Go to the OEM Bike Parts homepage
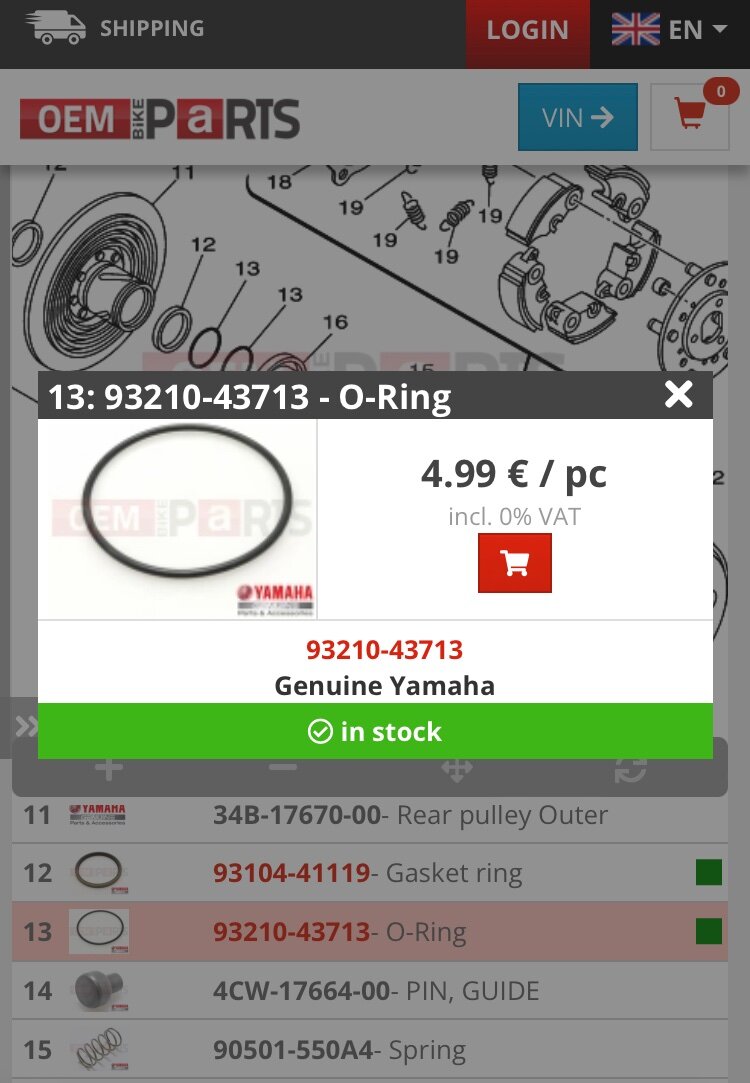750x1083 pixels. point(160,120)
